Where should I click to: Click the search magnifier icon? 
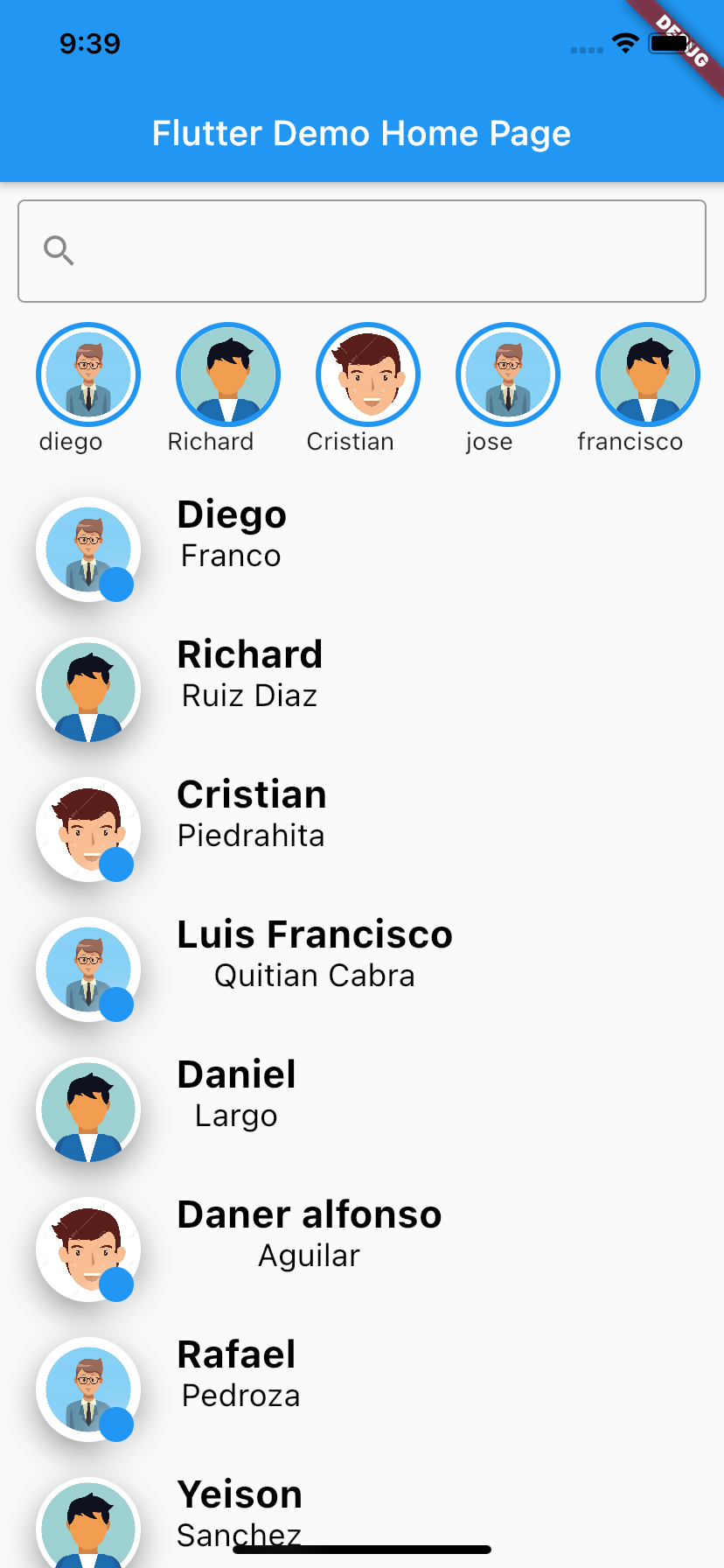(x=59, y=250)
